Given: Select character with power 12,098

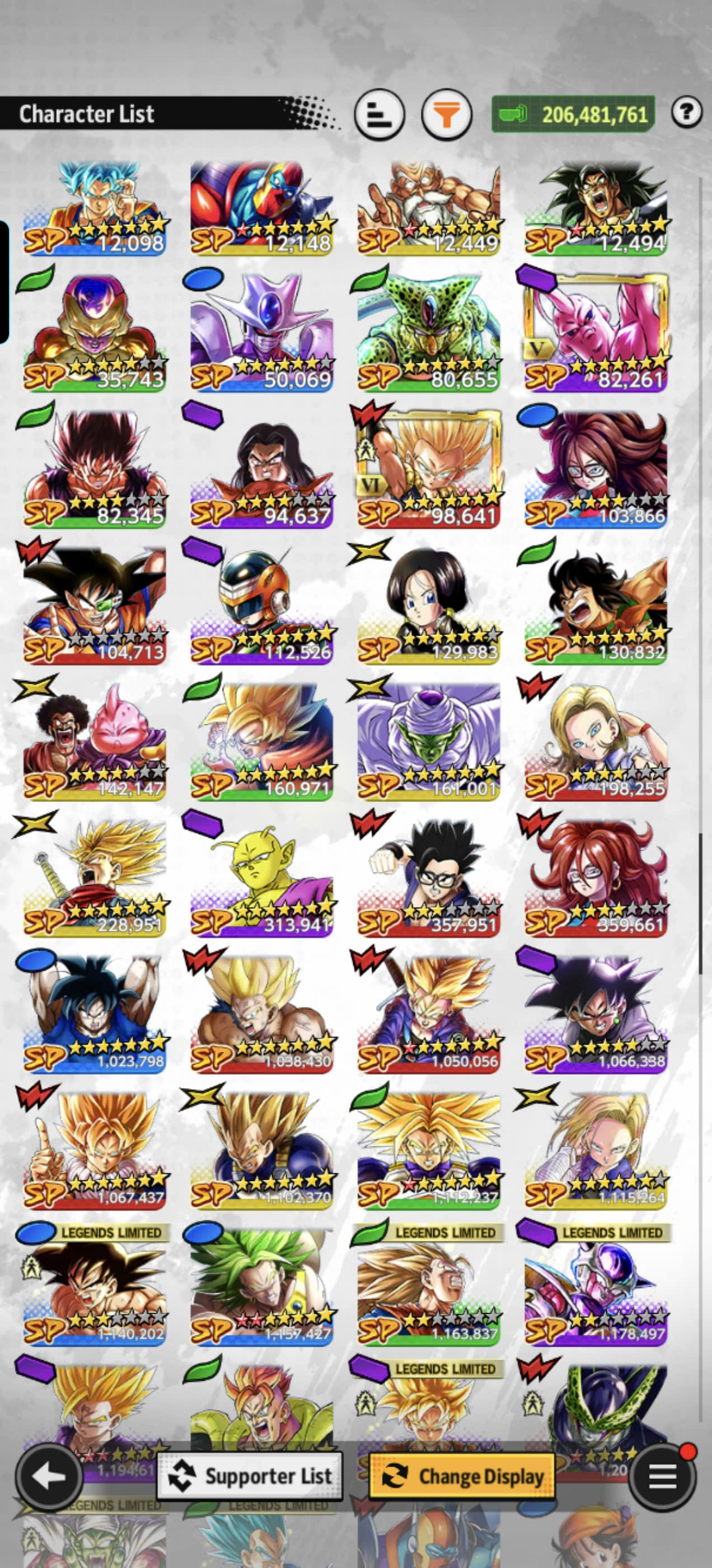Looking at the screenshot, I should (95, 208).
